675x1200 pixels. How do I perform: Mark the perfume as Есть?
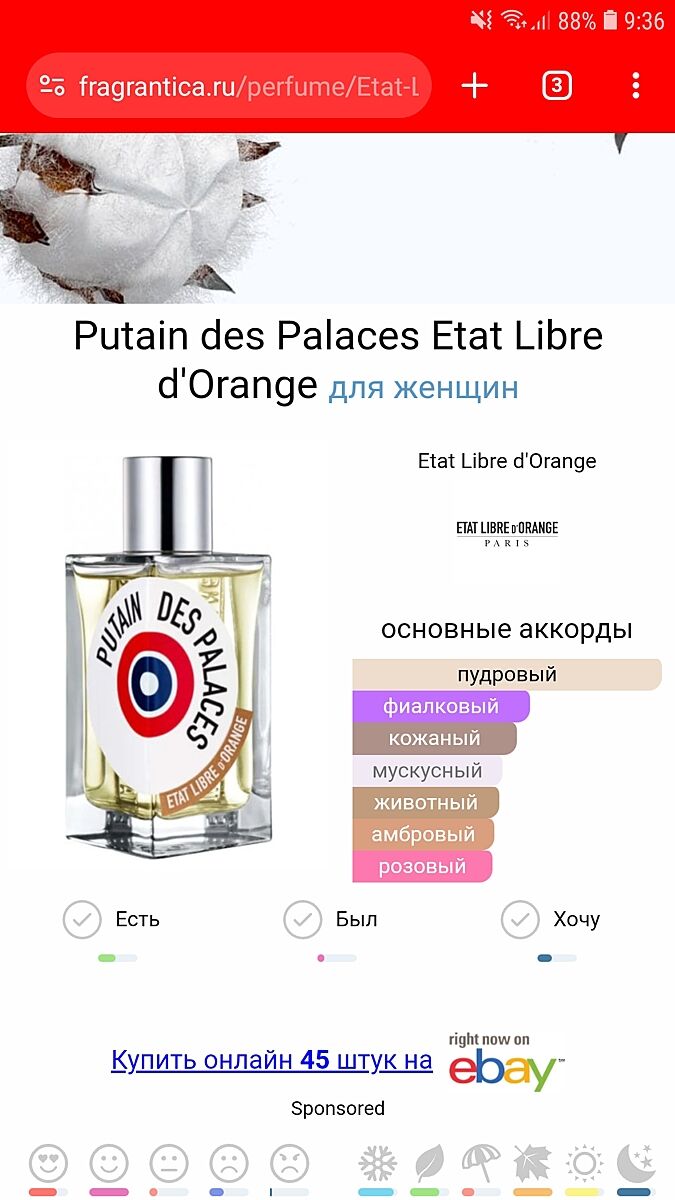[83, 919]
